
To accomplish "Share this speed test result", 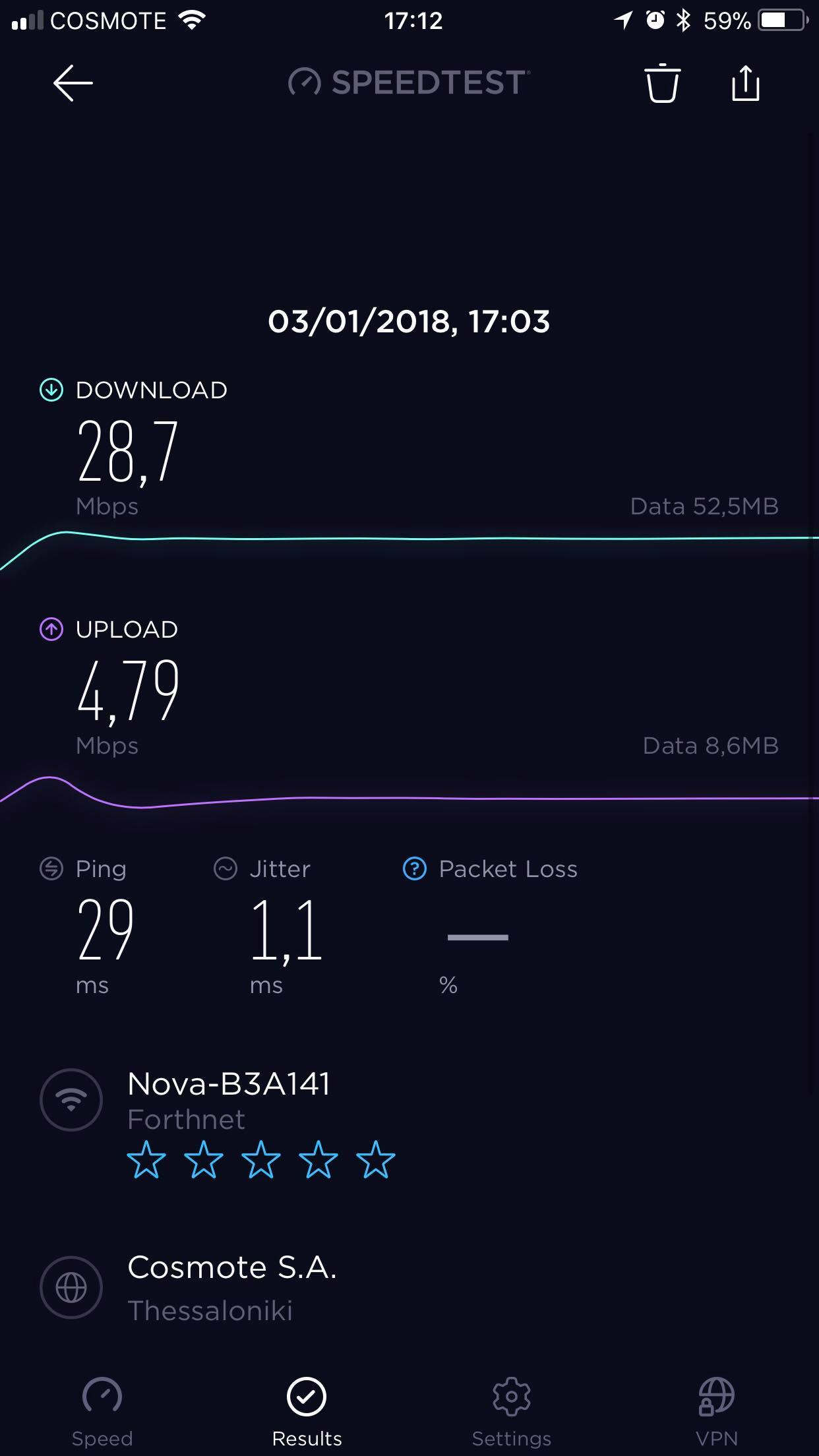I will (x=746, y=83).
